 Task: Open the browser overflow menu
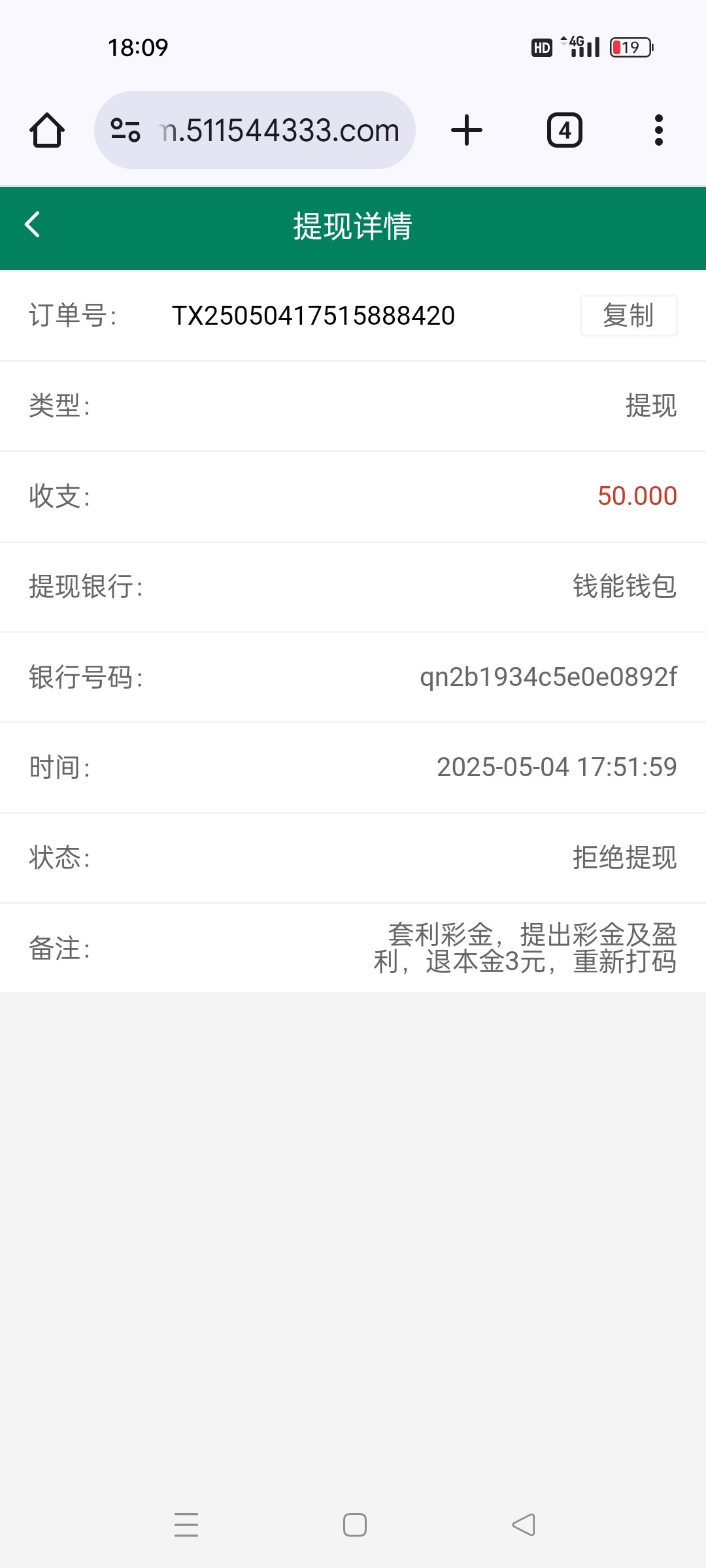coord(659,130)
